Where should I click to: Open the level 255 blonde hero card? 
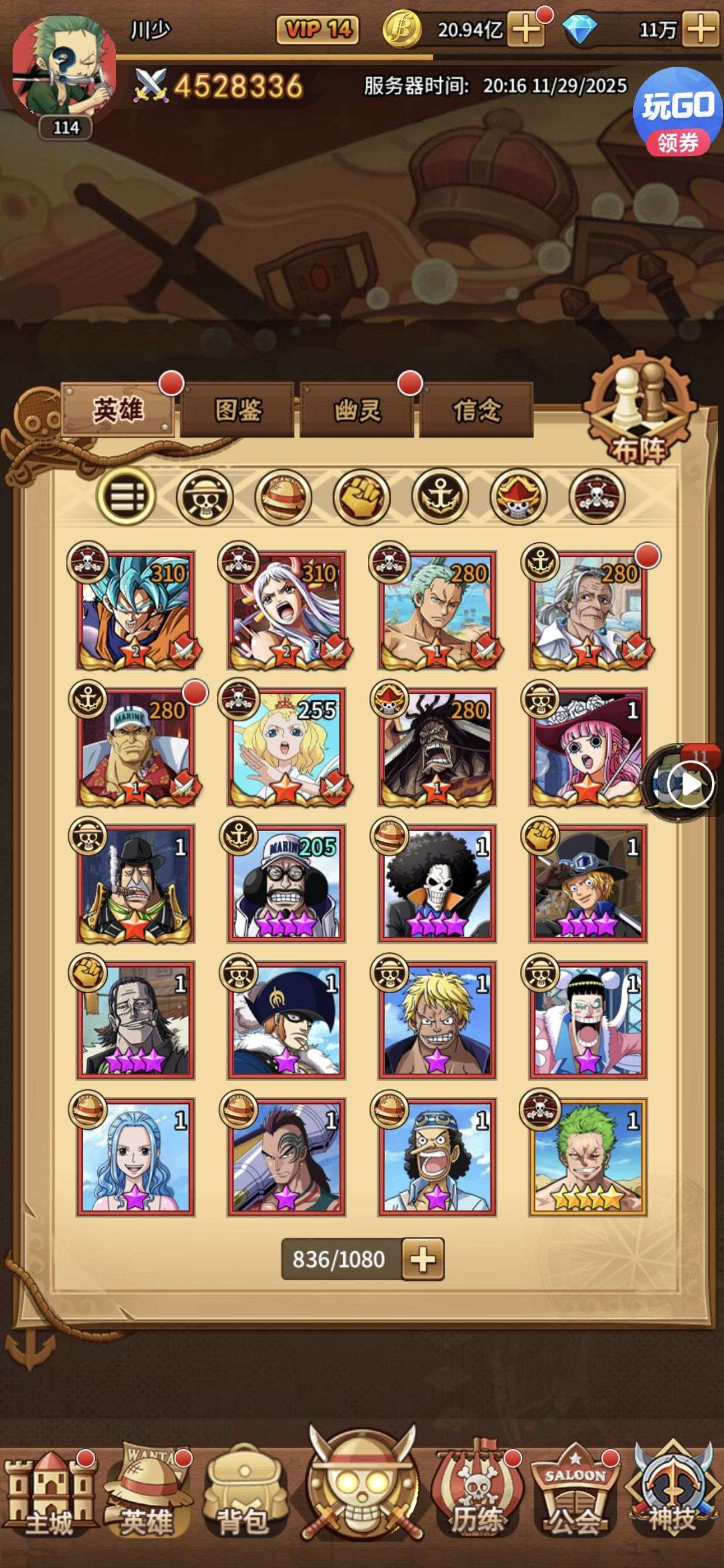pos(286,746)
